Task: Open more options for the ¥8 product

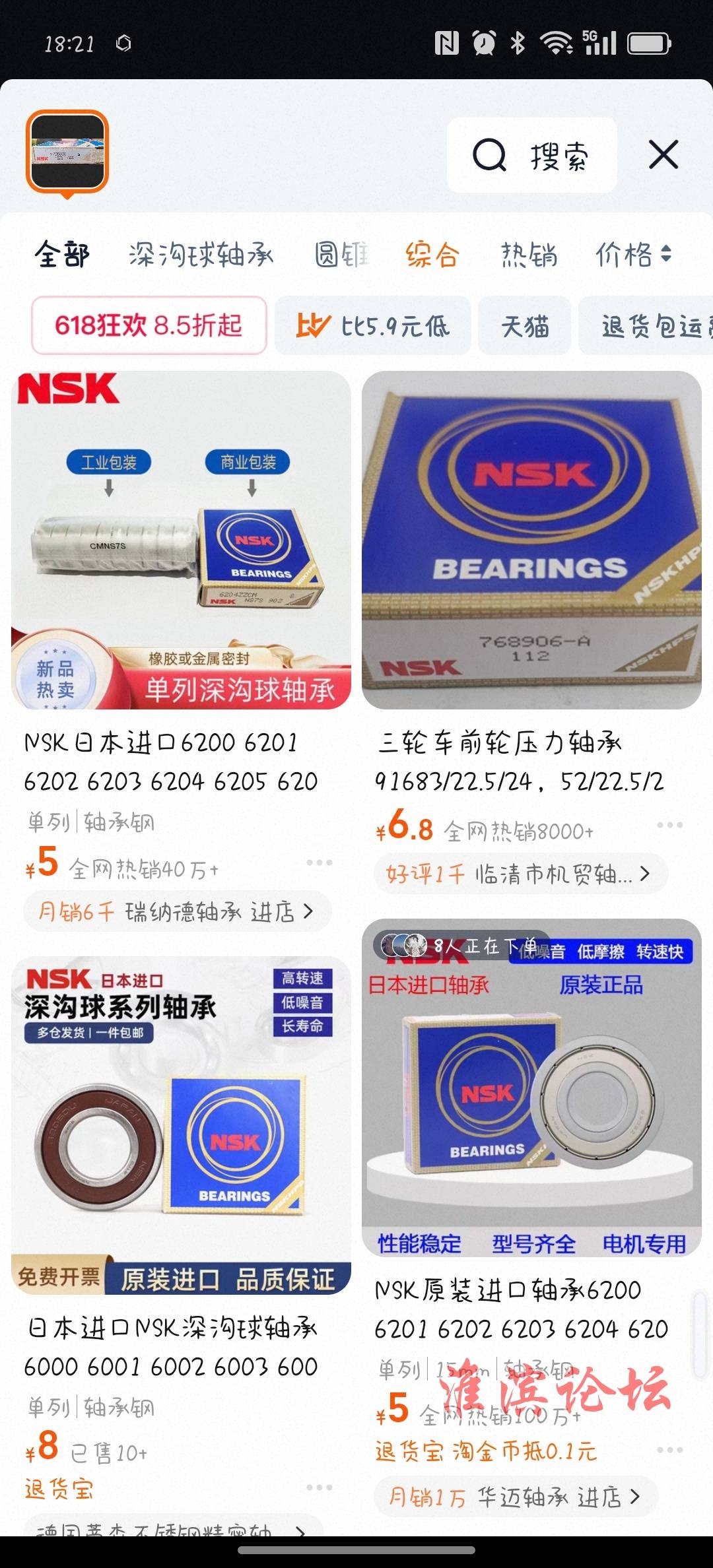Action: pyautogui.click(x=319, y=1487)
